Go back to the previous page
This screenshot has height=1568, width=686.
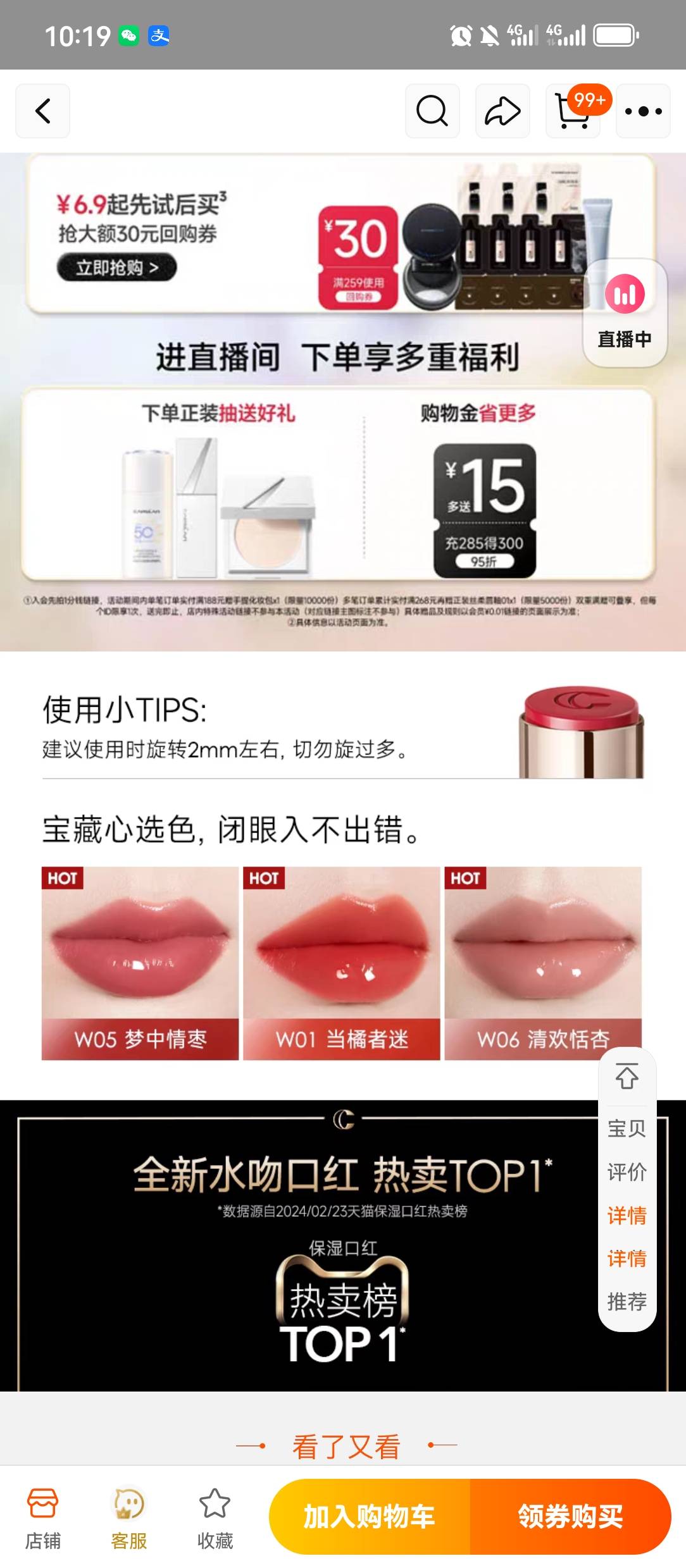[42, 111]
